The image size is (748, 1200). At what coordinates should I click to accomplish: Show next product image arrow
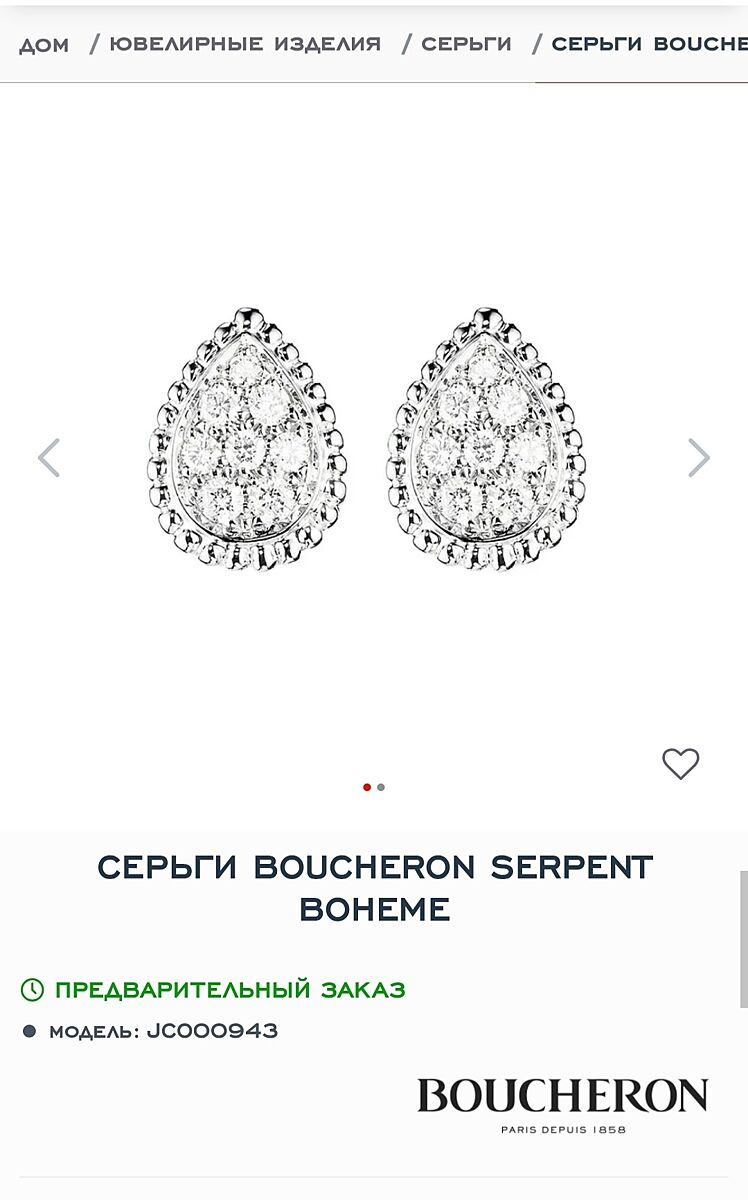point(698,458)
